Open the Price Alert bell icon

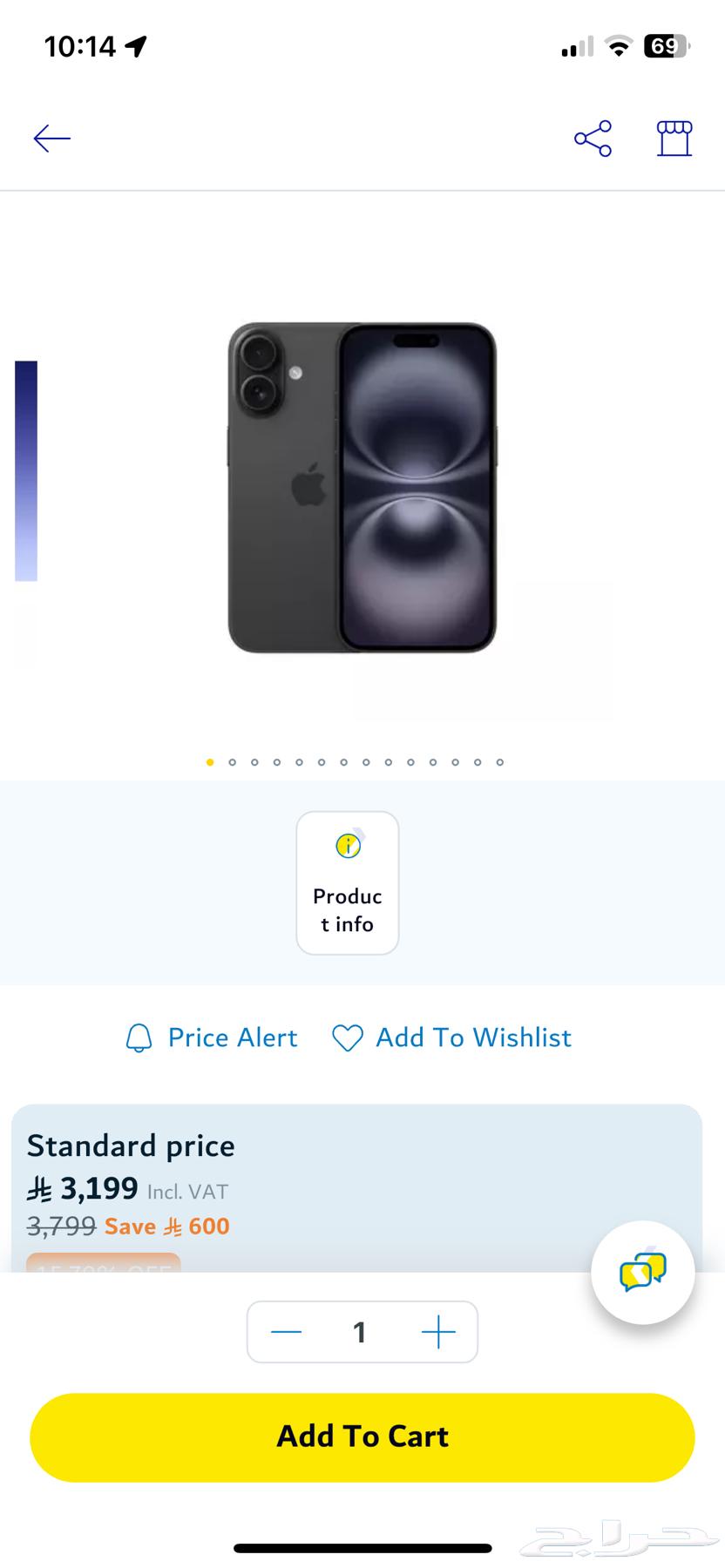[x=139, y=1037]
